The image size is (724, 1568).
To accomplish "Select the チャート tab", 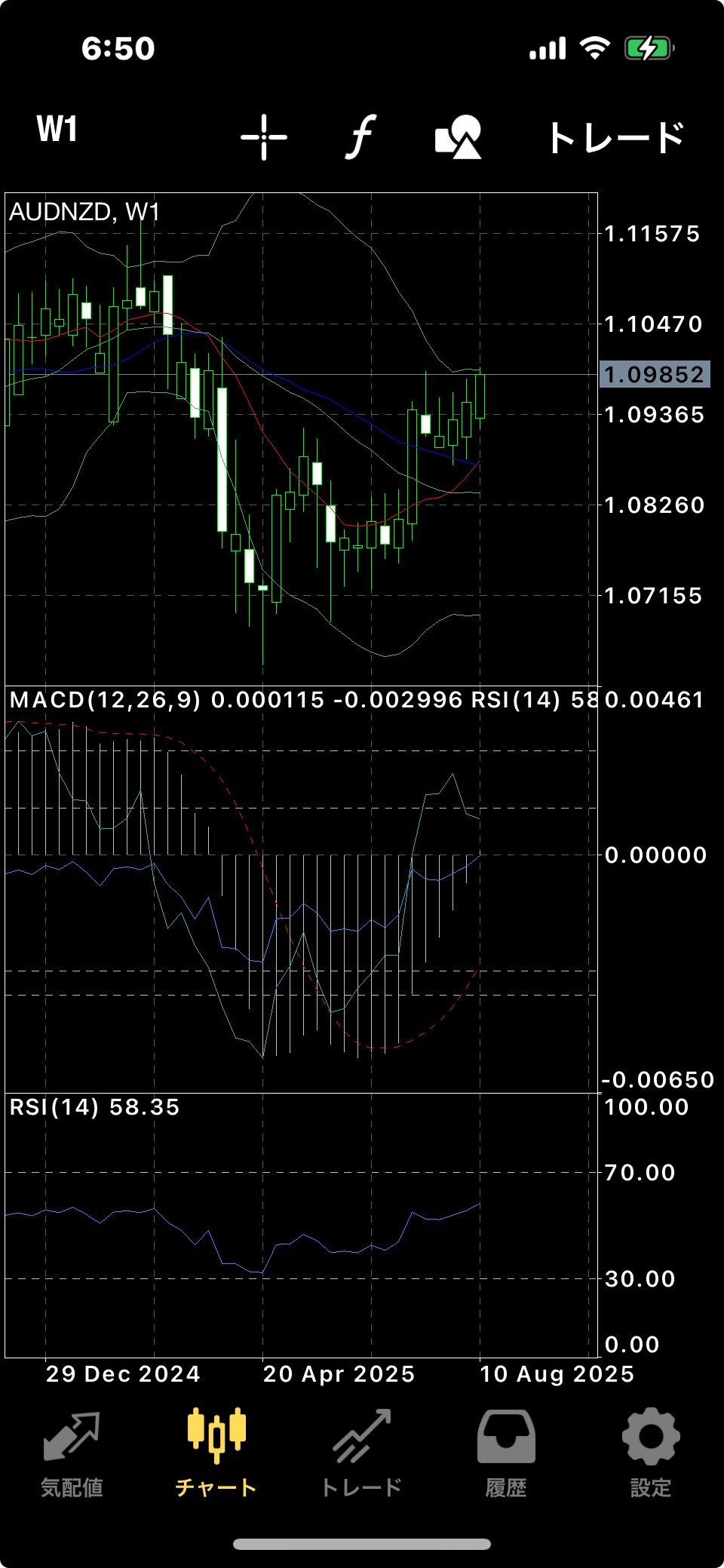I will click(216, 1454).
